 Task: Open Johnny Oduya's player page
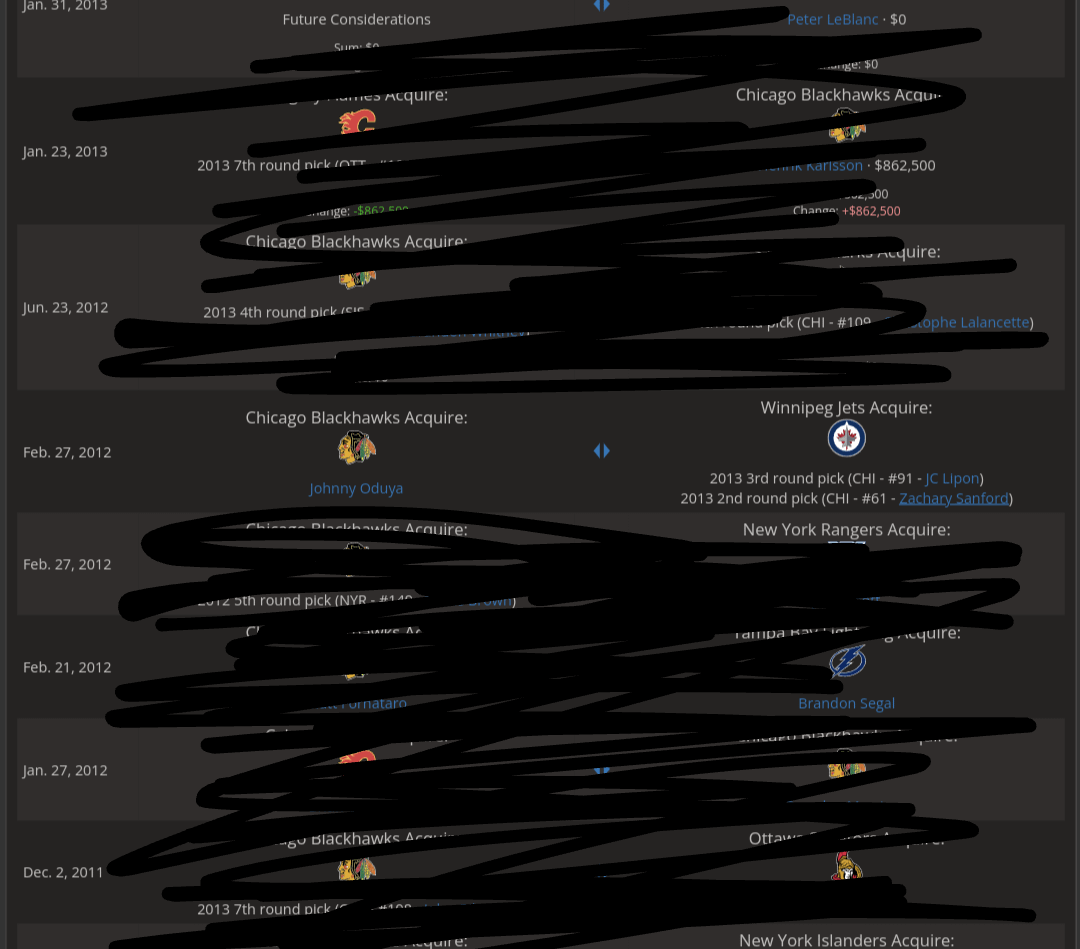[x=356, y=488]
